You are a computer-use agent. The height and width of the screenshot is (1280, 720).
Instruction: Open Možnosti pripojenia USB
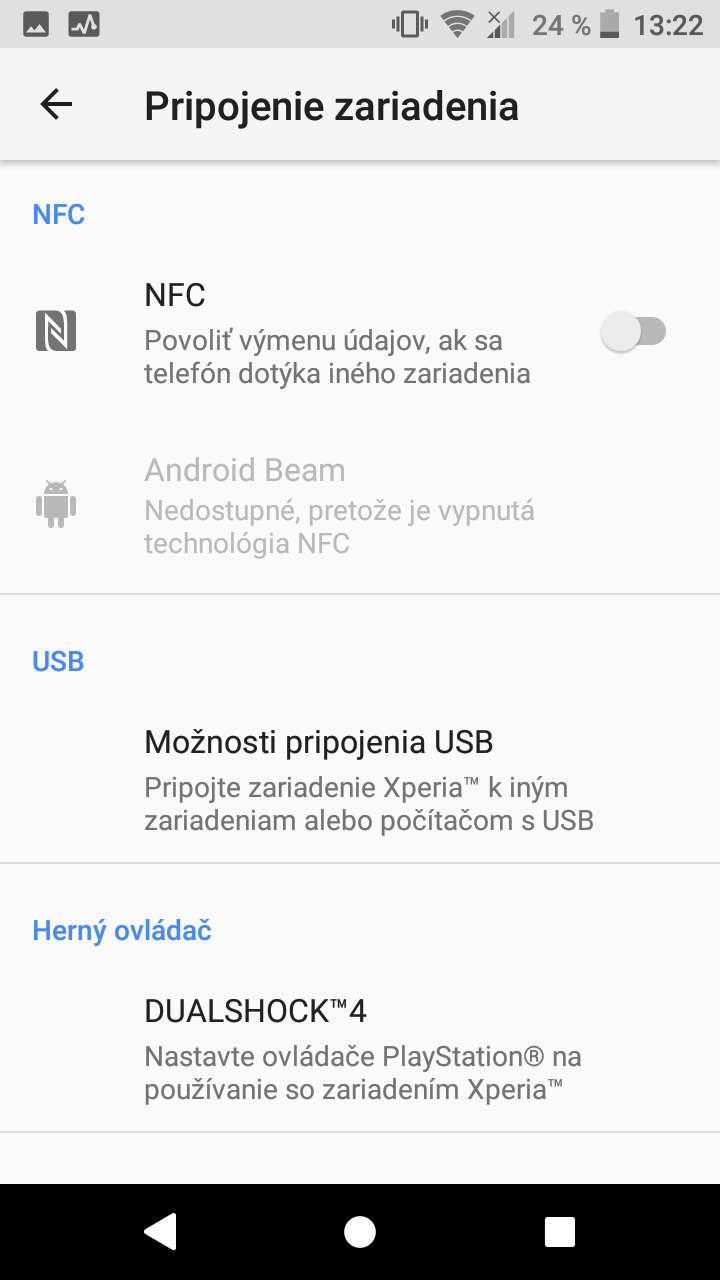point(360,781)
